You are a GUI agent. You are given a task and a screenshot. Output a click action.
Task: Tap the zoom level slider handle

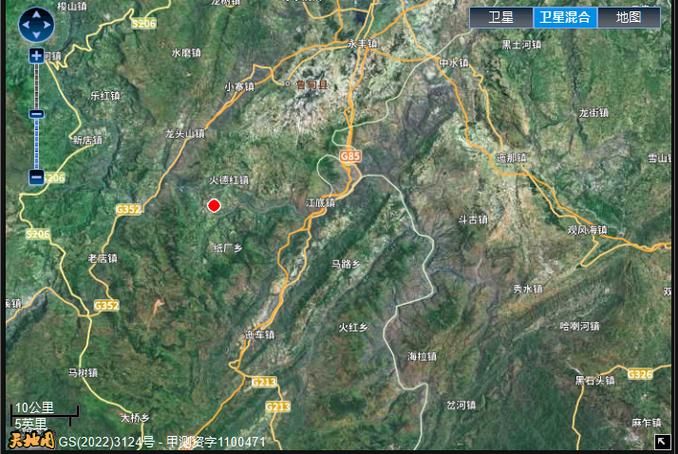[37, 114]
